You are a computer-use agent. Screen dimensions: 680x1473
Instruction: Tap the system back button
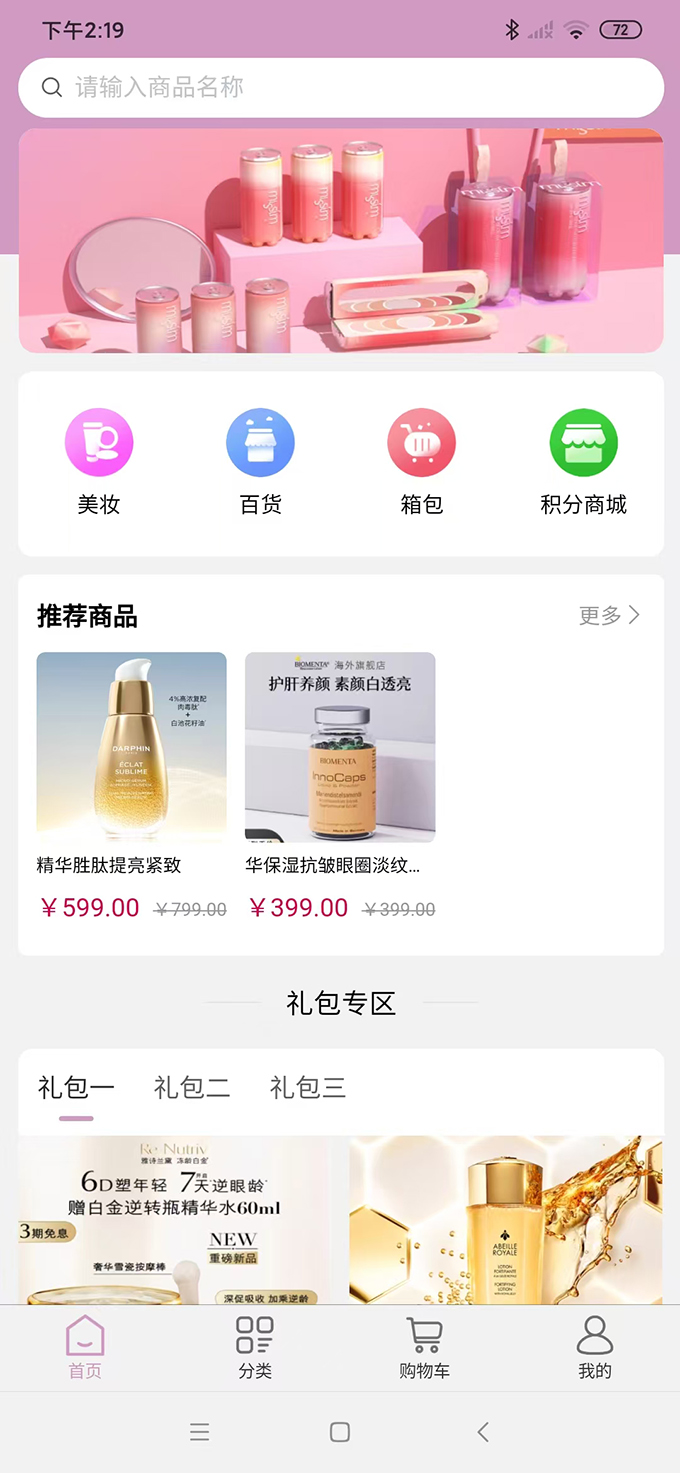(x=483, y=1432)
